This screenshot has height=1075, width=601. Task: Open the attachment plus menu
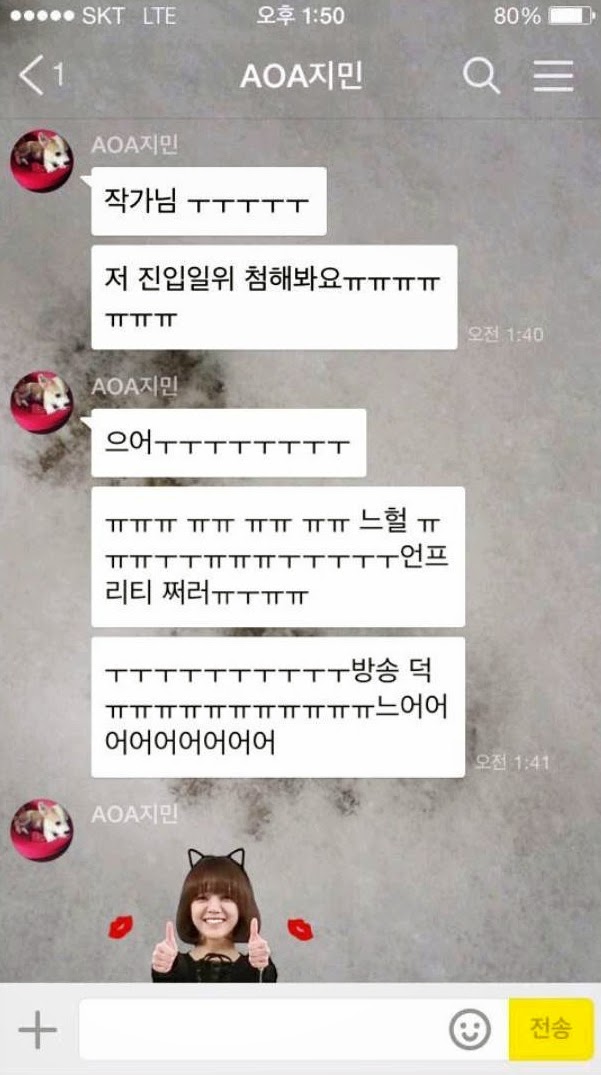coord(37,1029)
